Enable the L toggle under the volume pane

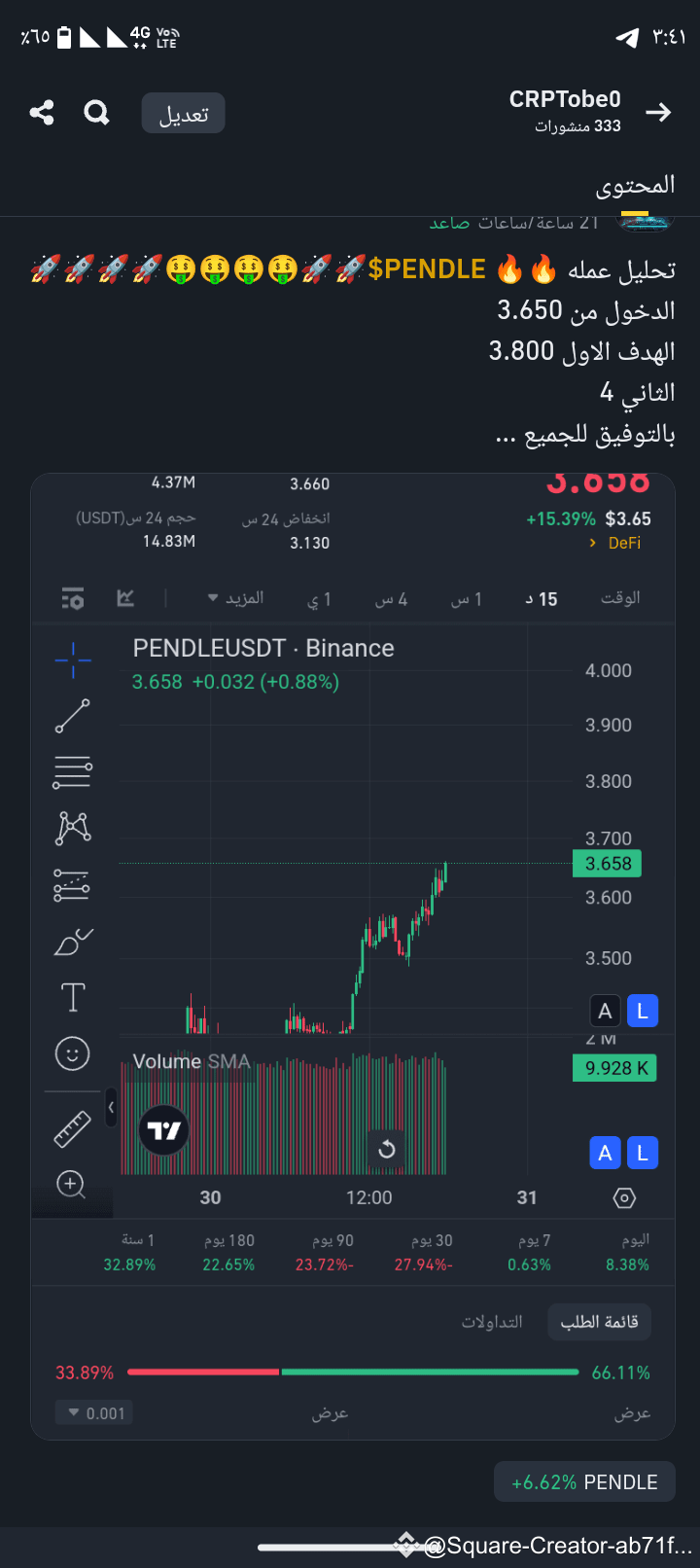(643, 1153)
